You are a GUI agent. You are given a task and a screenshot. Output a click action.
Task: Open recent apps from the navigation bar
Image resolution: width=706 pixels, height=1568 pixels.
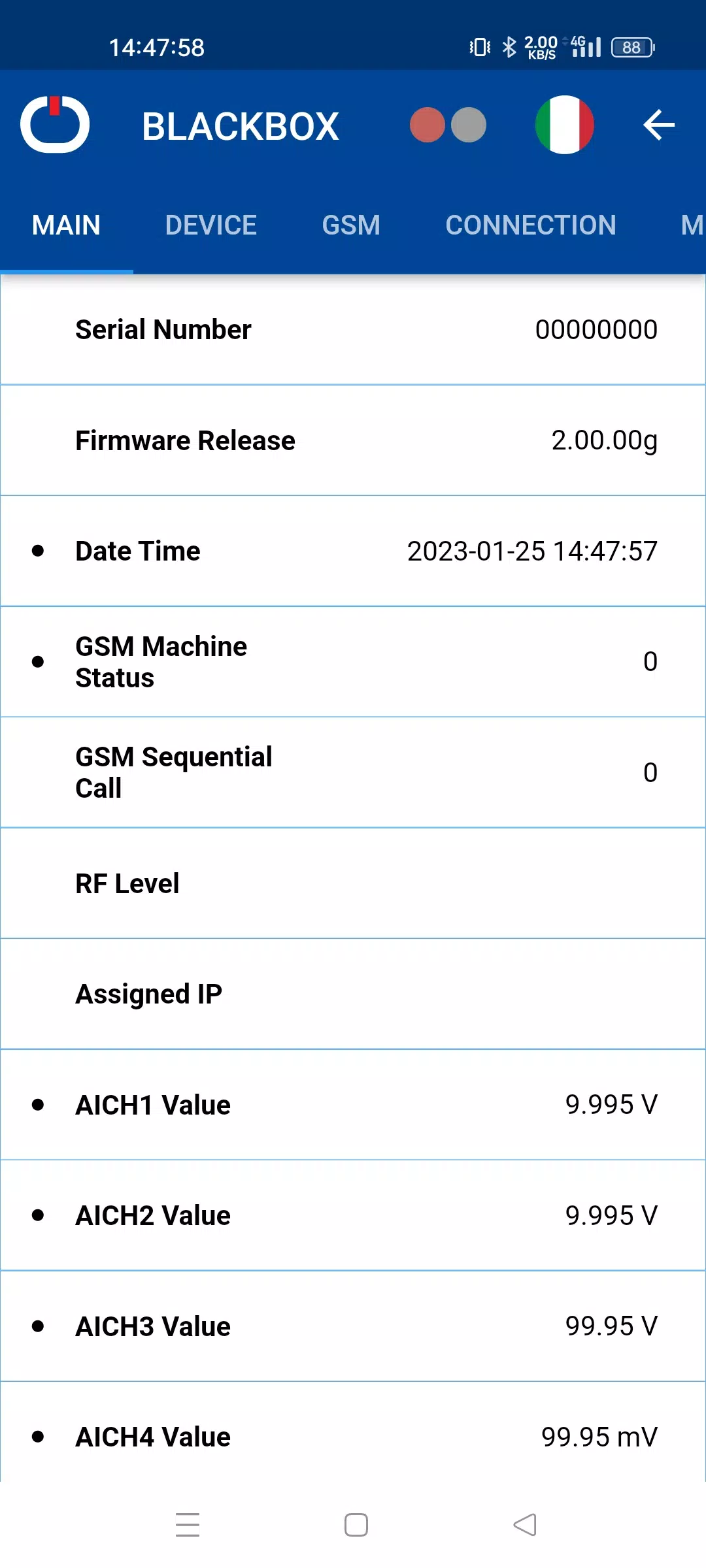[x=188, y=1525]
